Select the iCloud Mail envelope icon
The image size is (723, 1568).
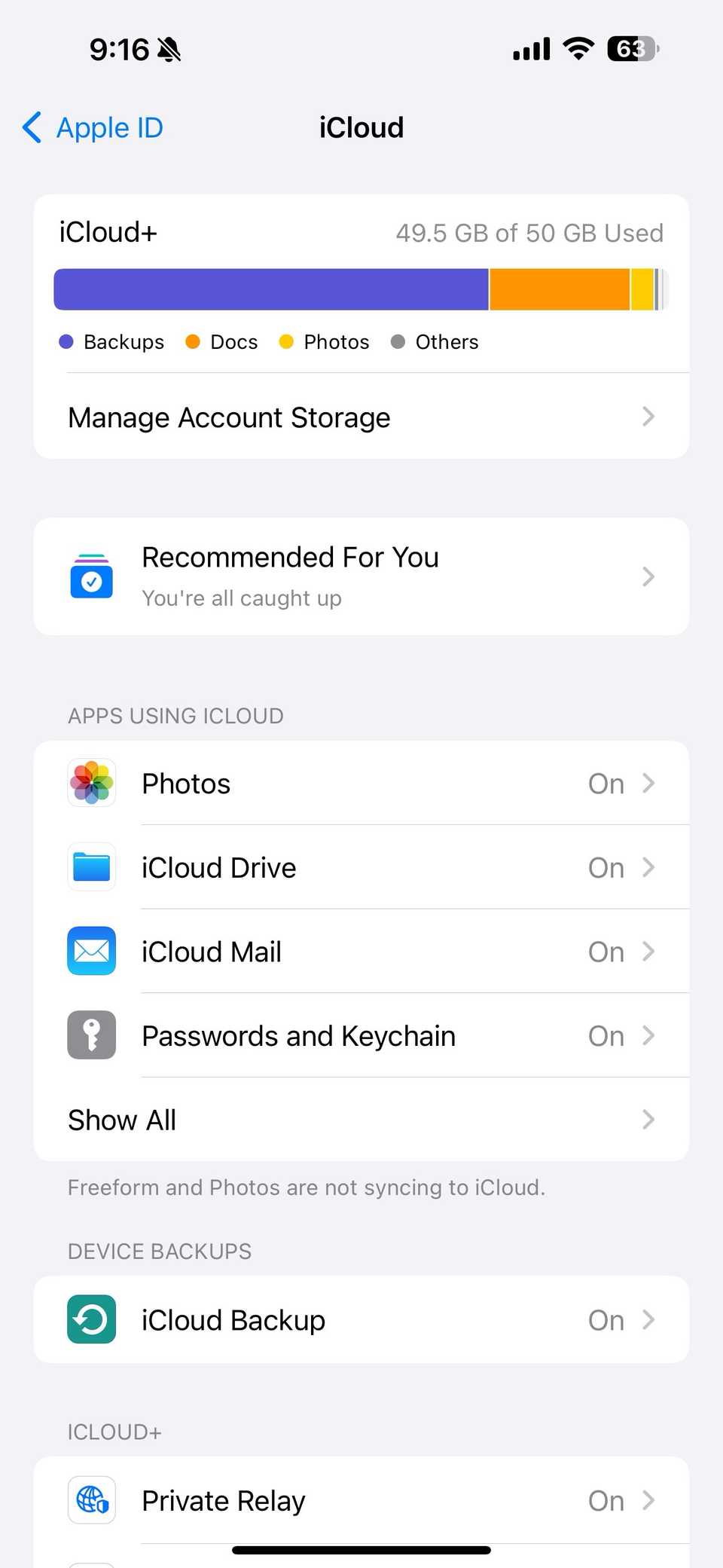91,951
